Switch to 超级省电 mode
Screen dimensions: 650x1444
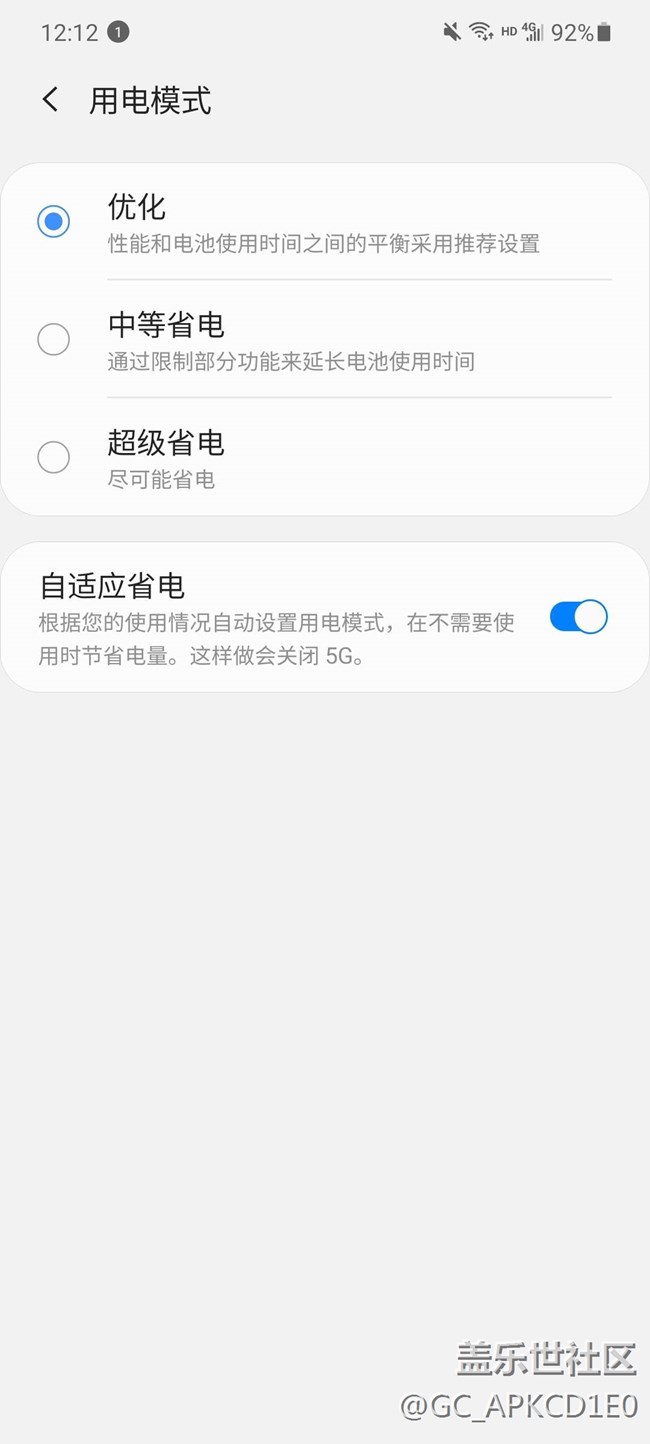coord(53,457)
